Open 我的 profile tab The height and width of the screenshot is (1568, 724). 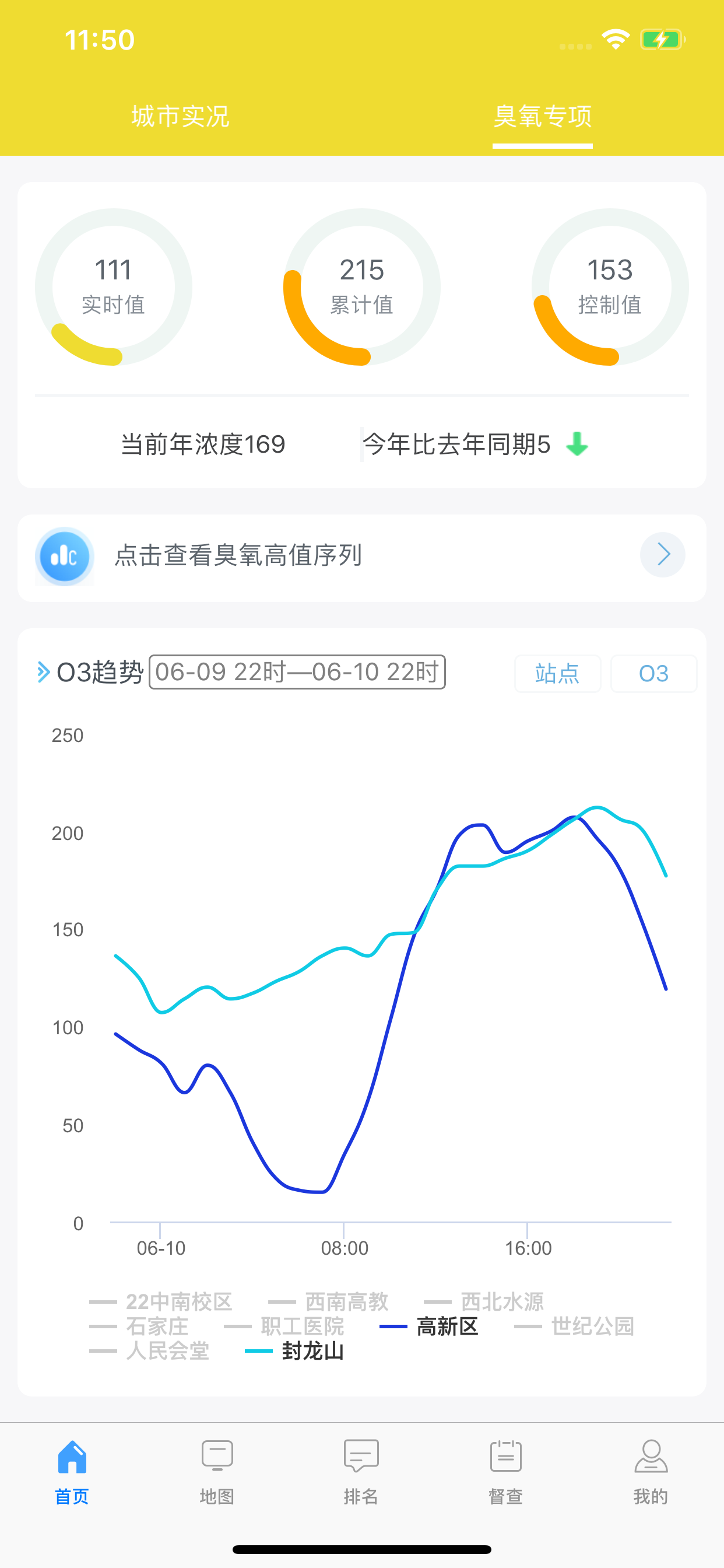(x=651, y=1473)
